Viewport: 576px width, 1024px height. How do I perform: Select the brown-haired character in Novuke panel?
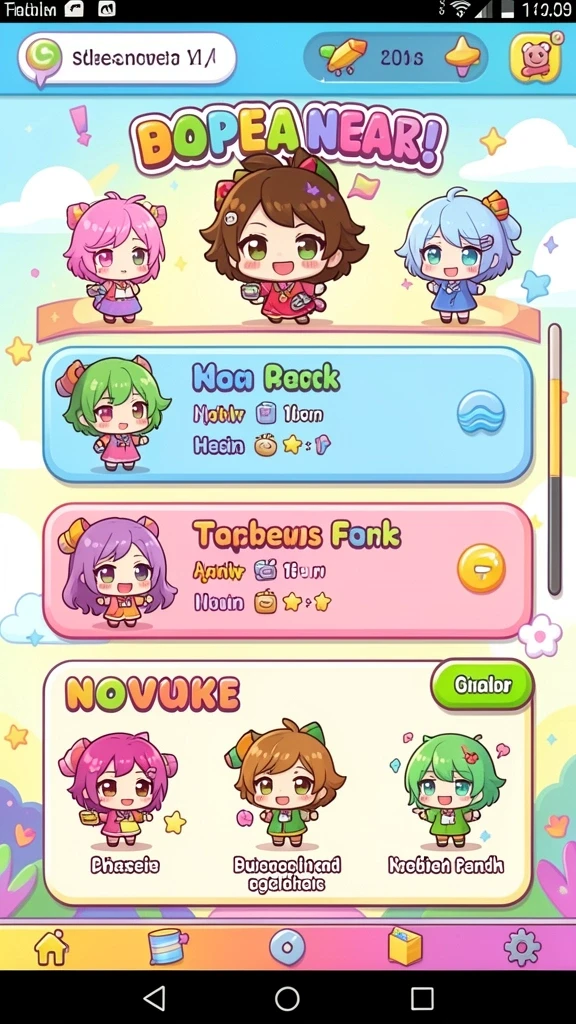pos(286,807)
